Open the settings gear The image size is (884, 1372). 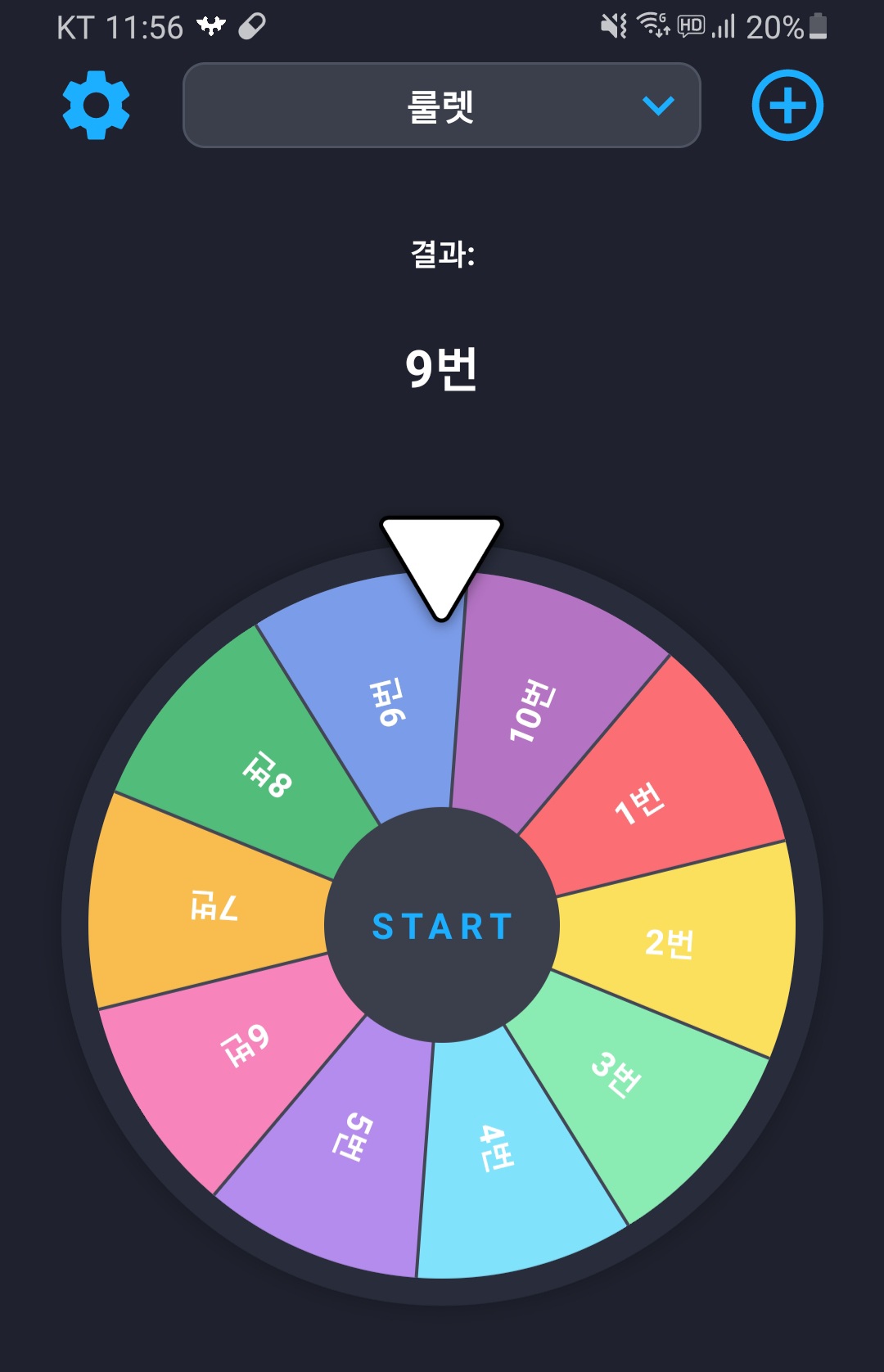pyautogui.click(x=97, y=106)
